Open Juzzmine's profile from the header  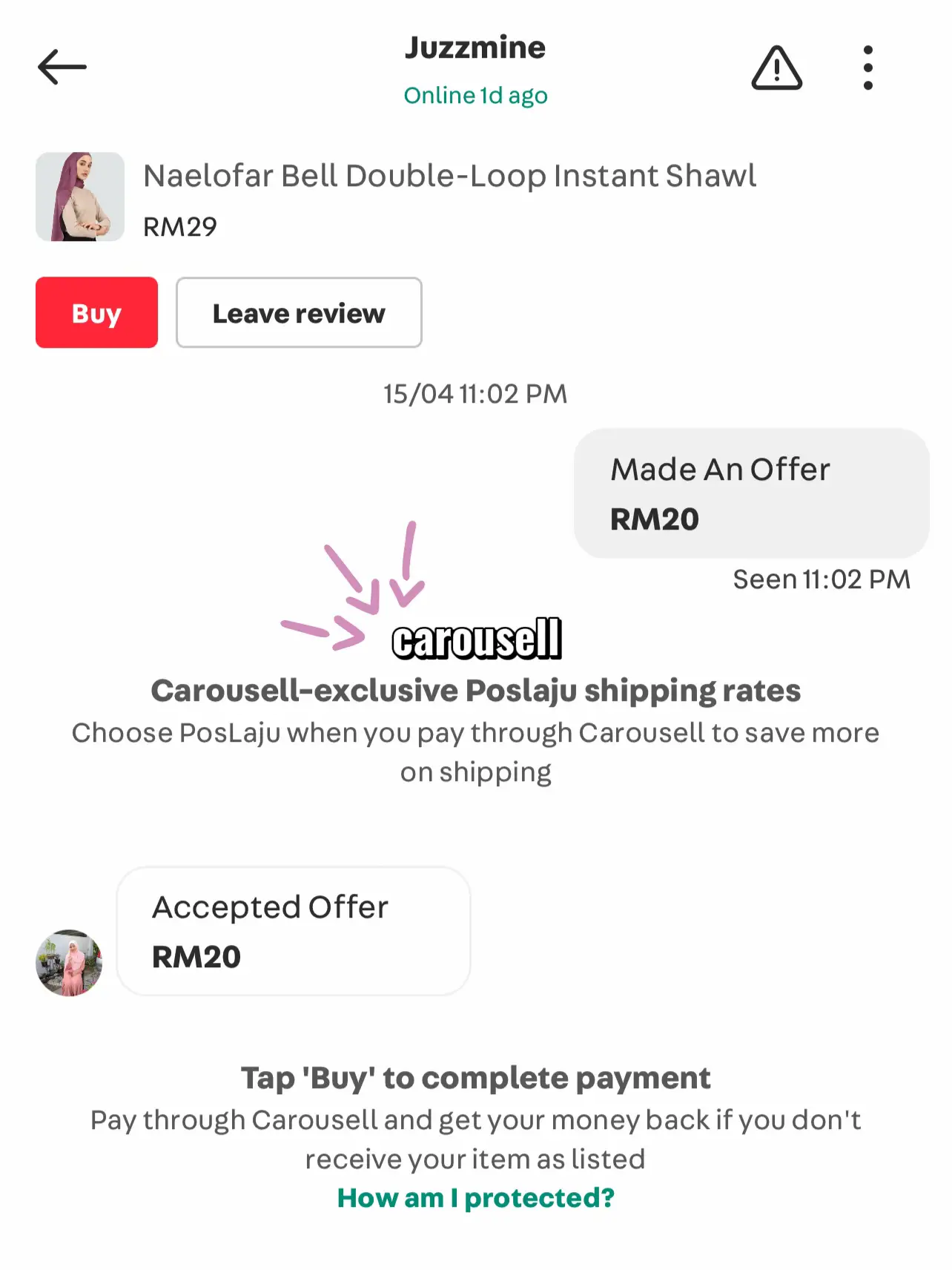tap(475, 49)
